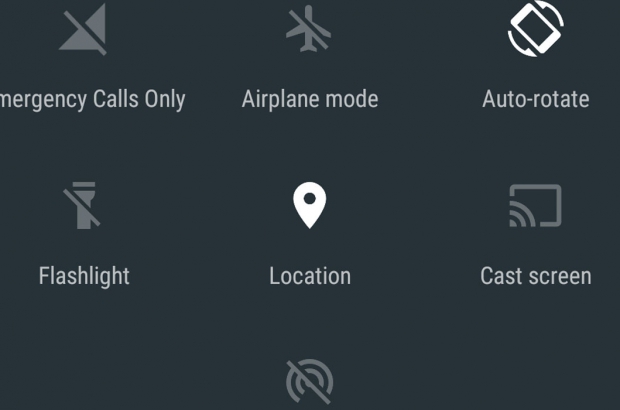Tap the Emergency Calls Only cellular tile
This screenshot has height=410, width=620.
[84, 32]
